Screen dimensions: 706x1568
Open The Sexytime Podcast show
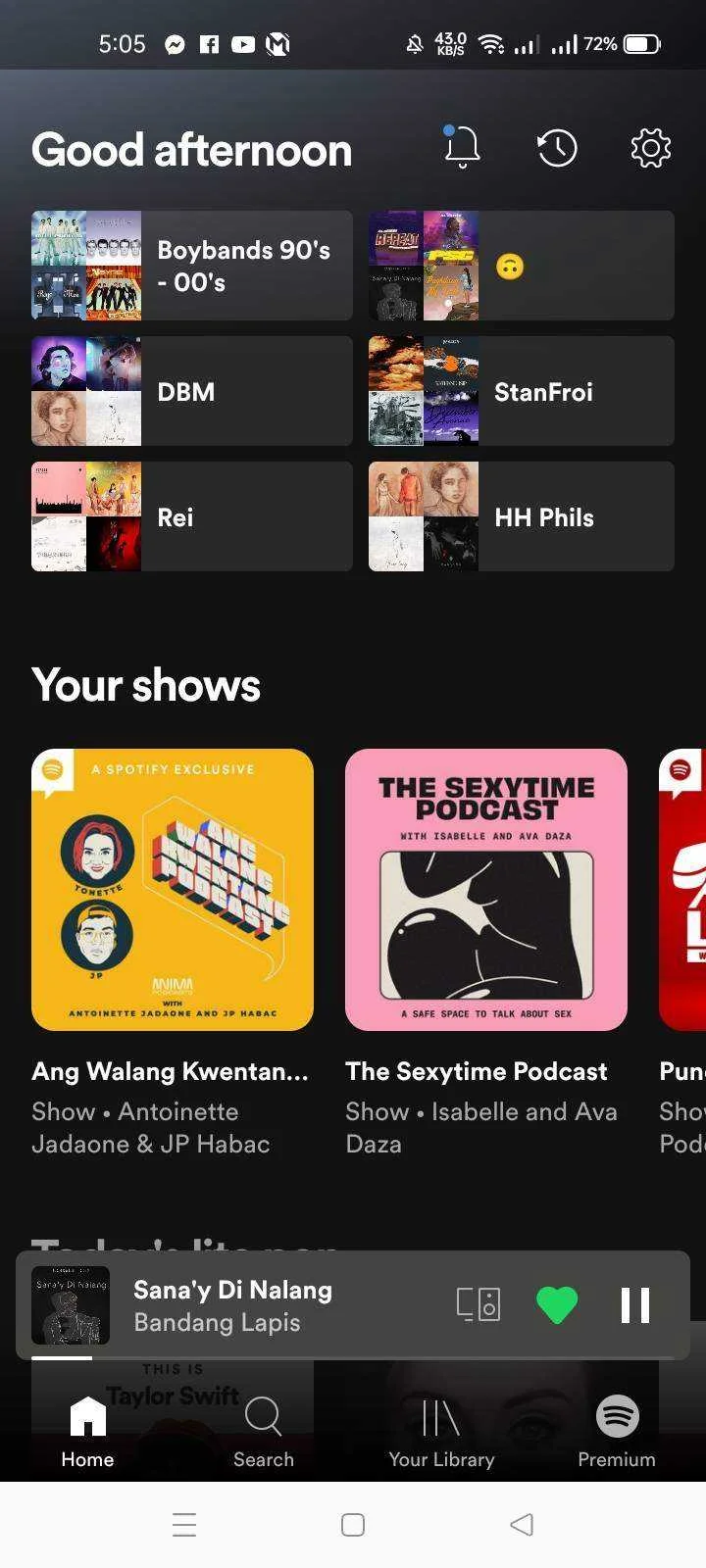(x=486, y=890)
